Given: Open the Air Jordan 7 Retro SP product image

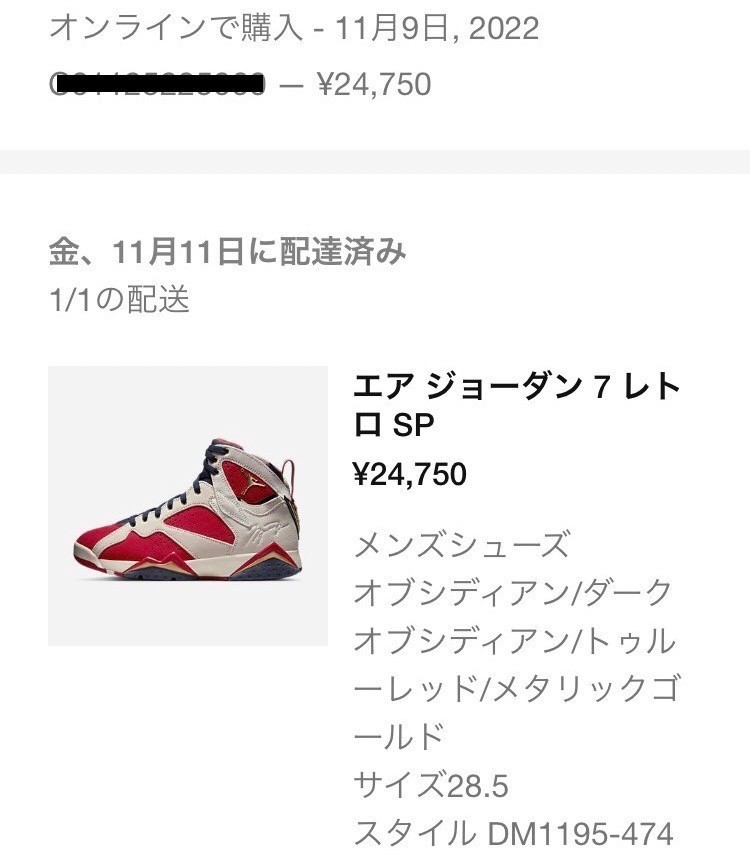Looking at the screenshot, I should pos(188,506).
